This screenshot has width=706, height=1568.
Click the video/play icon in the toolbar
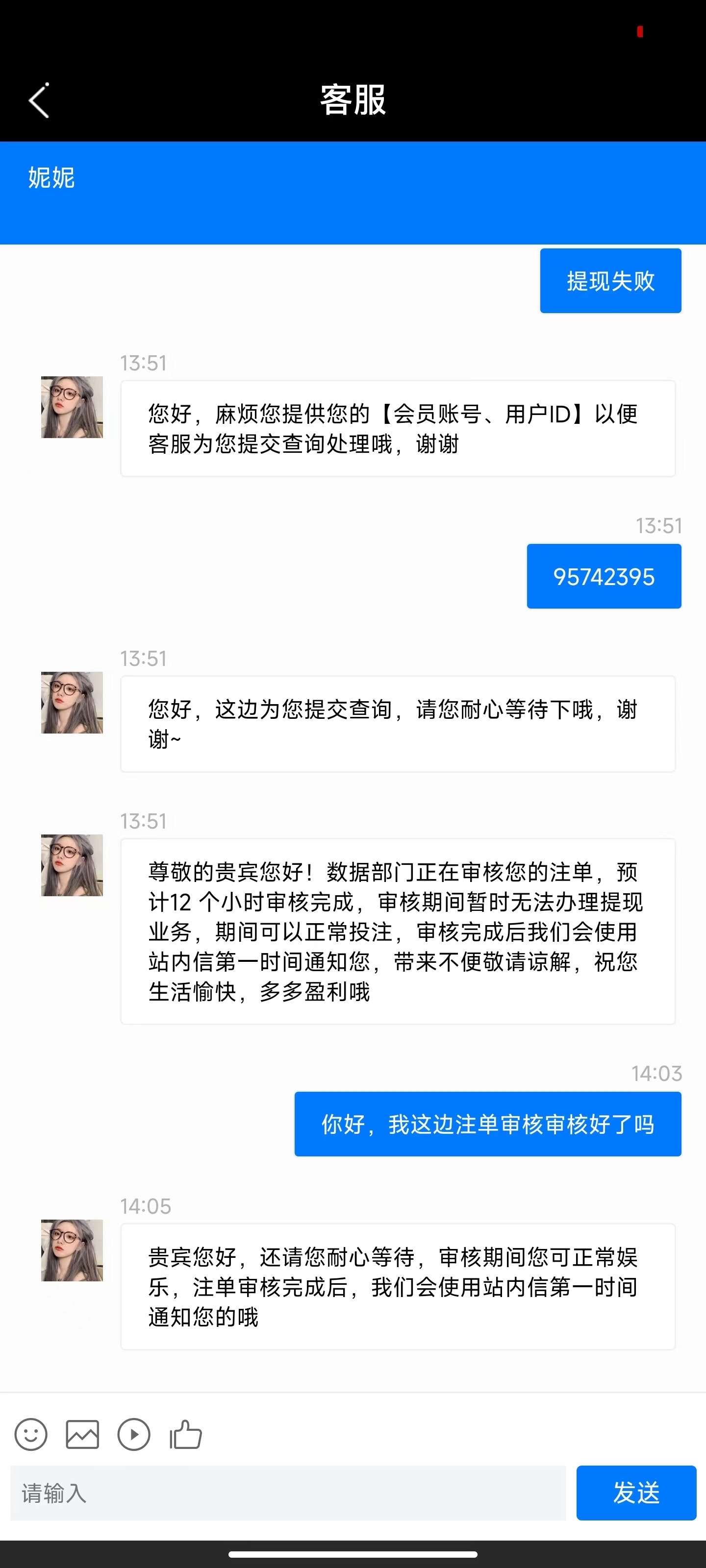134,1435
